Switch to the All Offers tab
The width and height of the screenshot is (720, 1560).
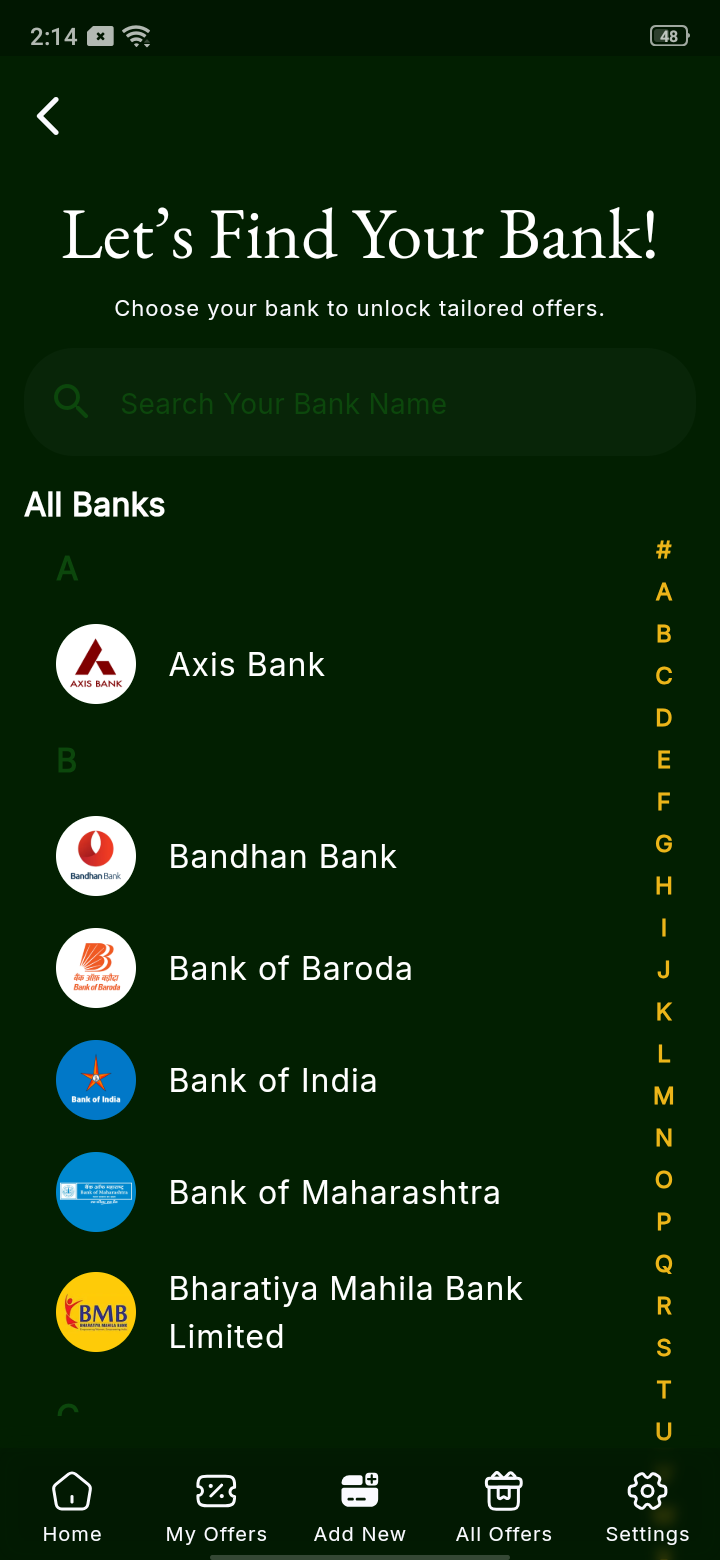click(x=504, y=1507)
